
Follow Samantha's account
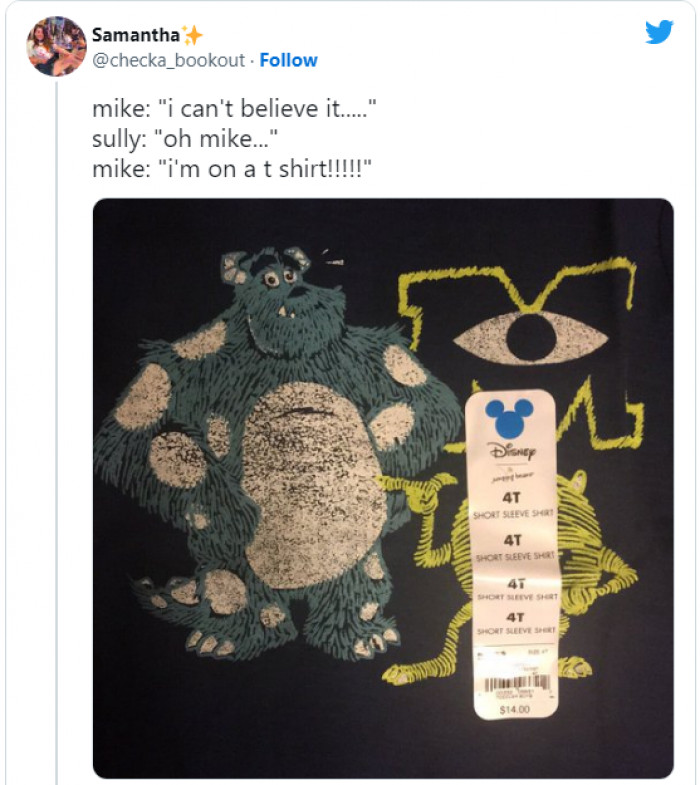pyautogui.click(x=288, y=60)
